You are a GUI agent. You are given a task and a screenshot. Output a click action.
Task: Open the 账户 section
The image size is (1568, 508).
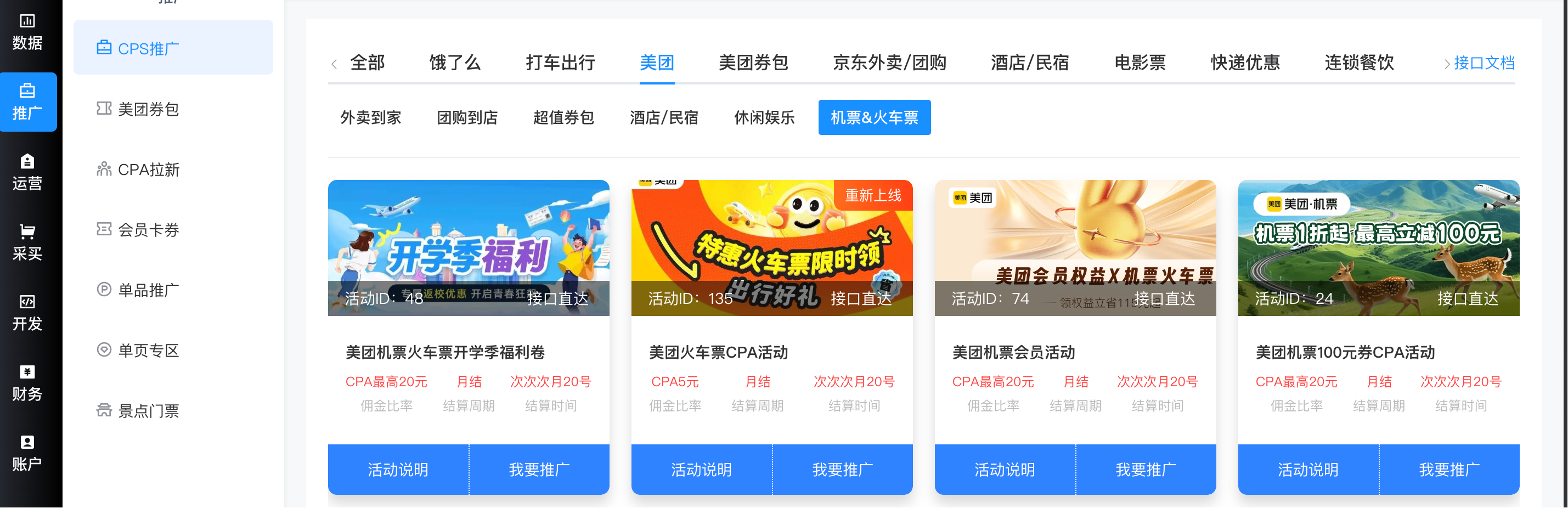27,453
